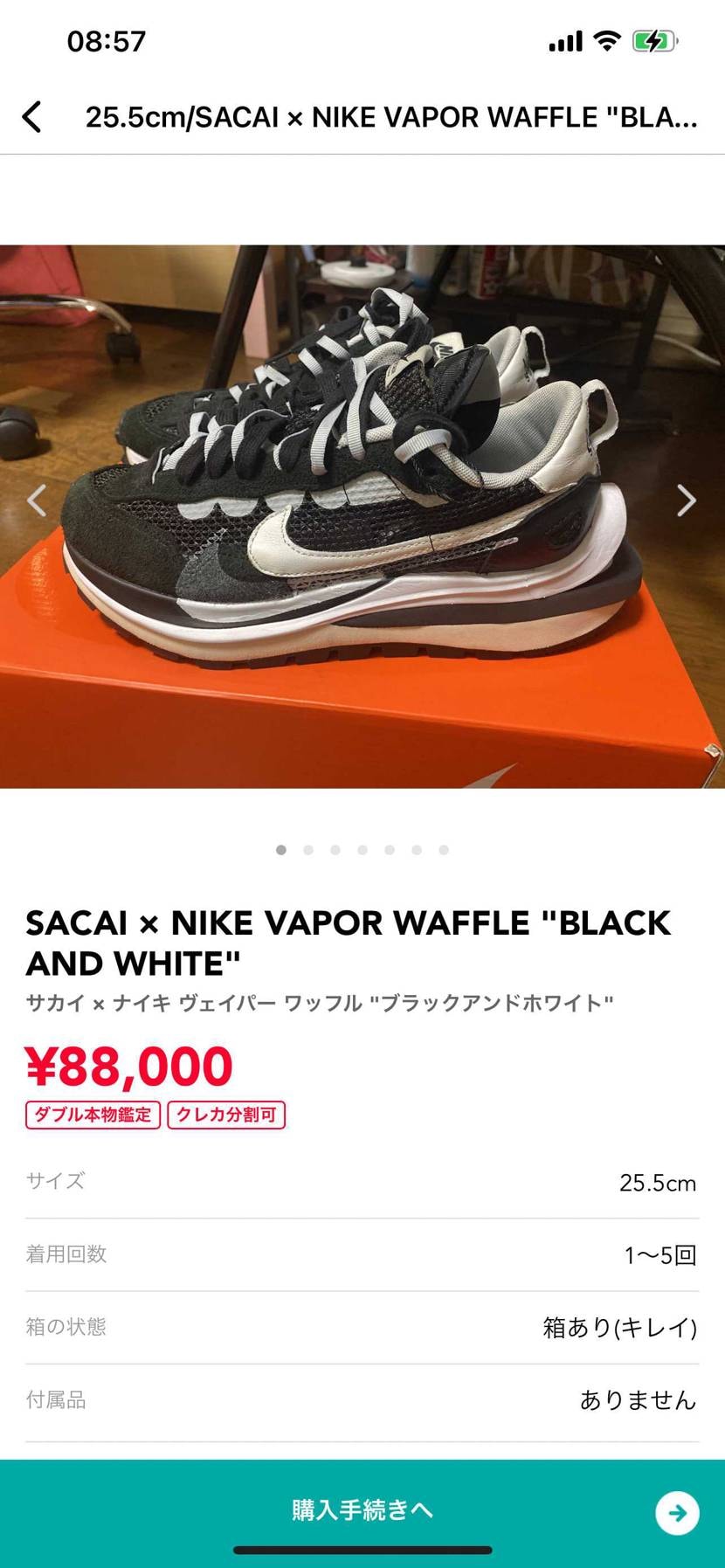The image size is (725, 1568).
Task: Tap the クレカ分割可 installment badge
Action: [225, 1116]
